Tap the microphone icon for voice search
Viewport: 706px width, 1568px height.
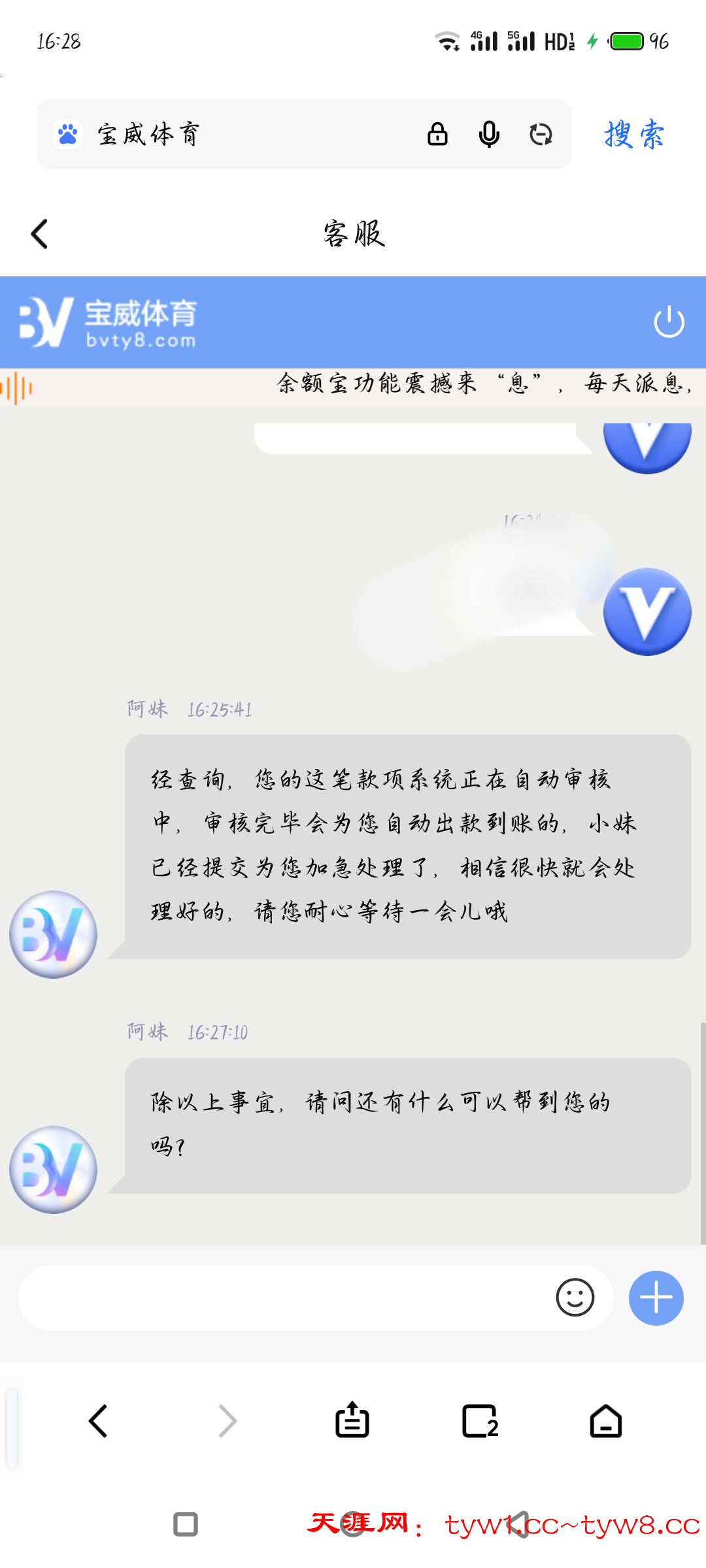[488, 134]
